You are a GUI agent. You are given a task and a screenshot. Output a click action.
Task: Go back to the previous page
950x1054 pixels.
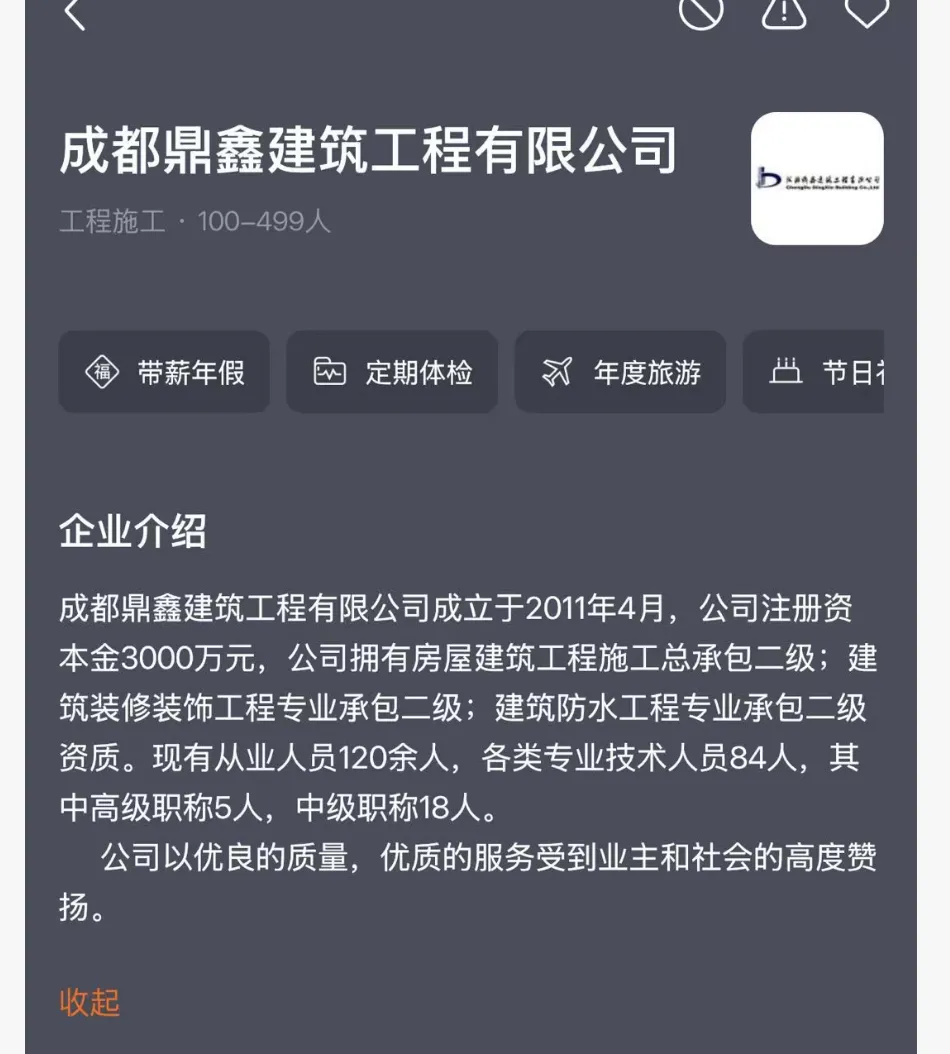[75, 14]
